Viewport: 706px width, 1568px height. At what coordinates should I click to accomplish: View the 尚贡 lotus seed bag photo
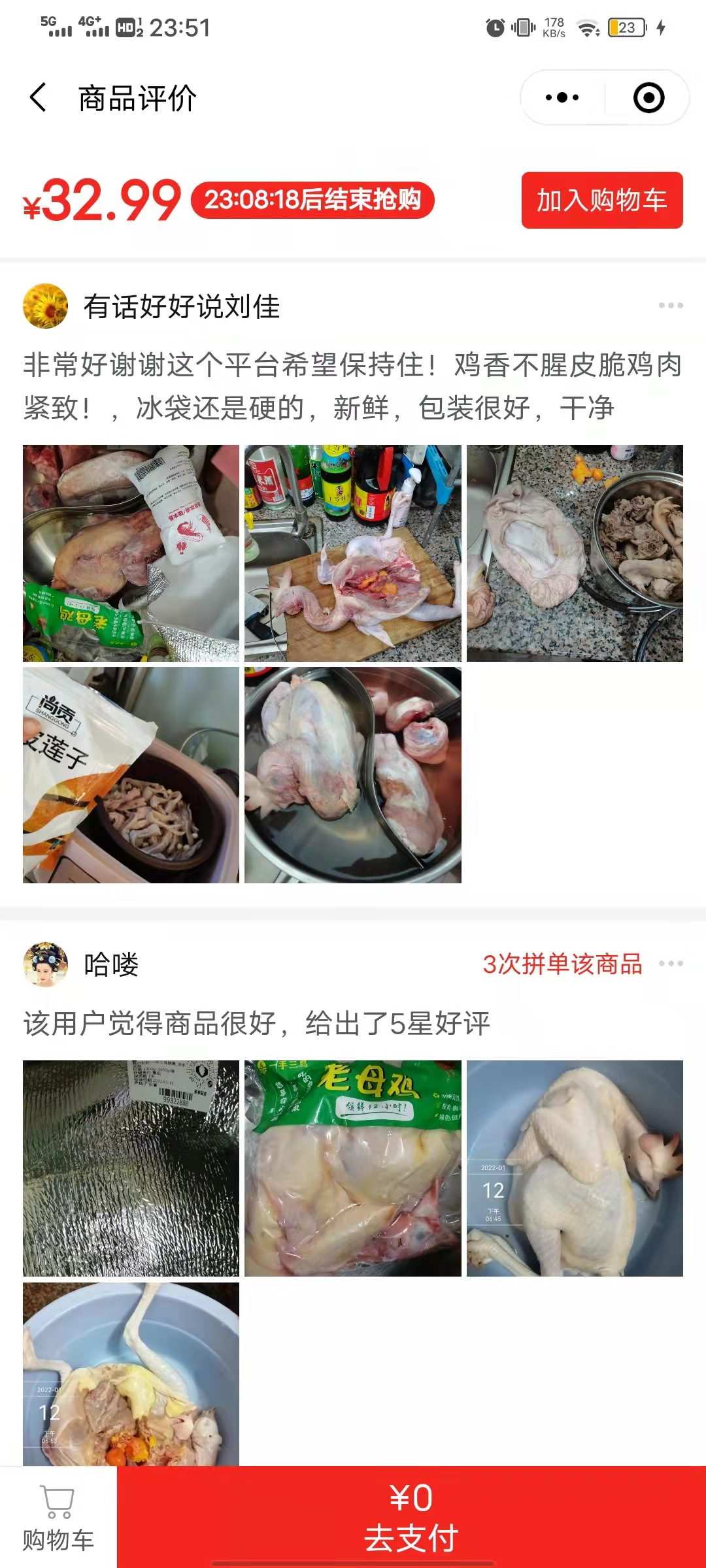coord(131,775)
